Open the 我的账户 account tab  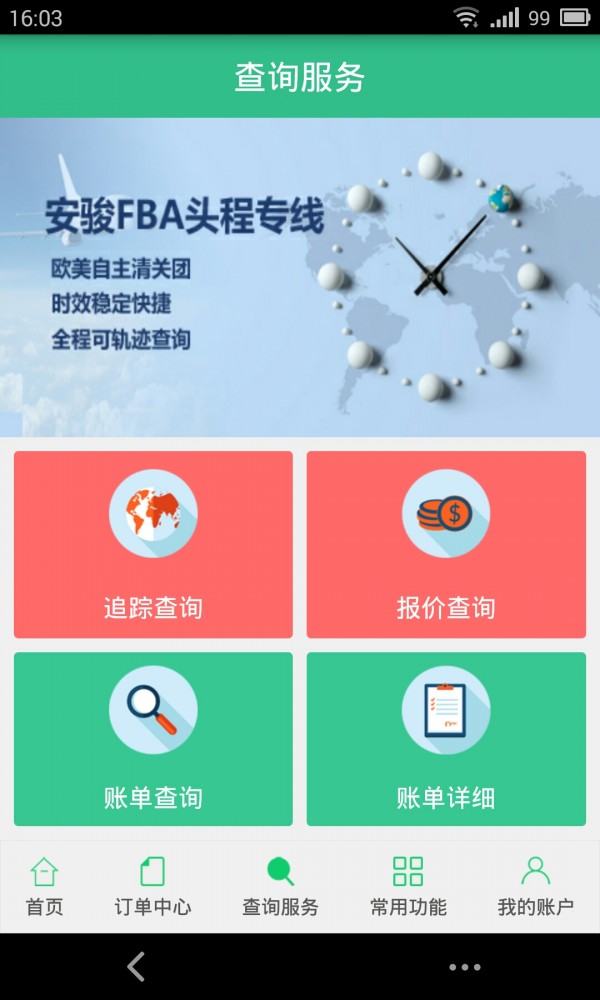(x=536, y=886)
